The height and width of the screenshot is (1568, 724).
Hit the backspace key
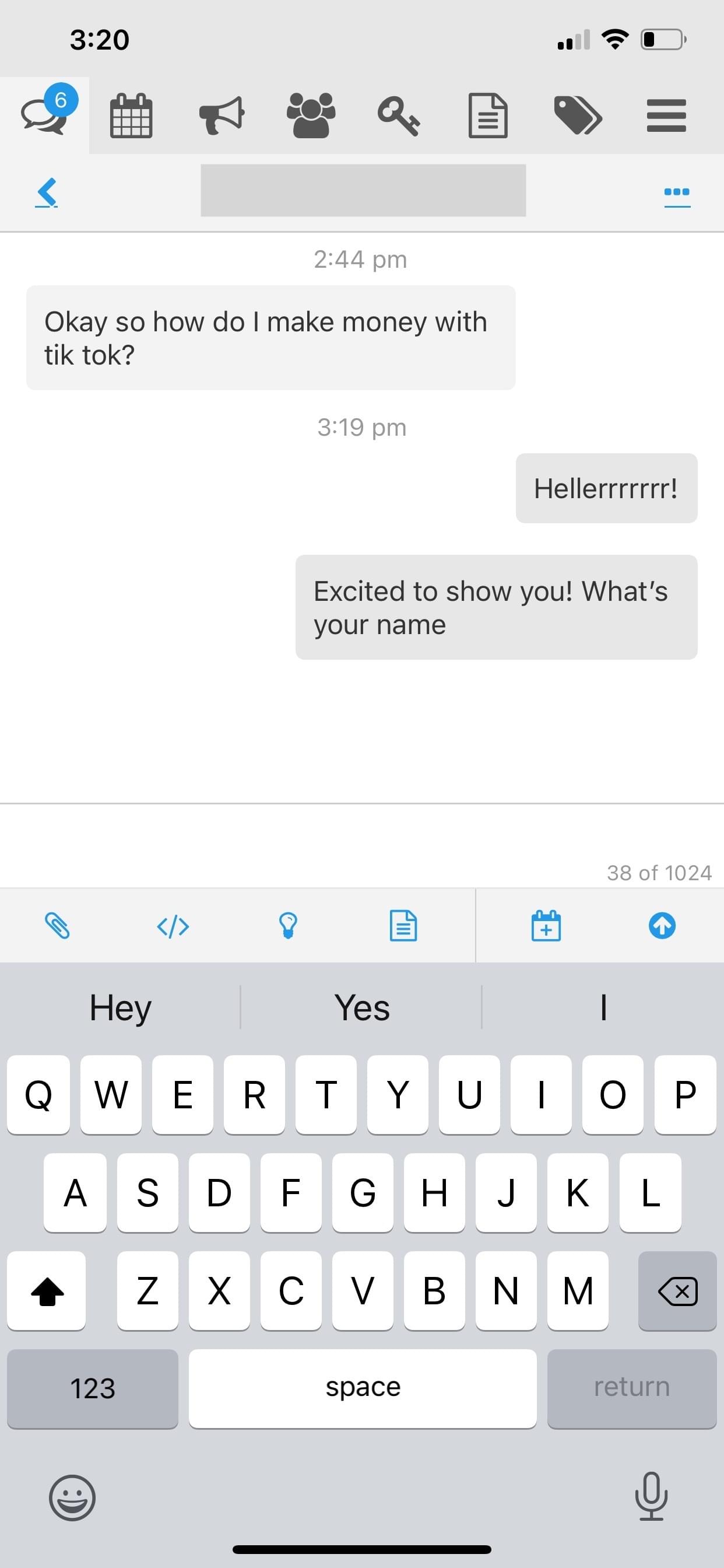click(x=677, y=1290)
